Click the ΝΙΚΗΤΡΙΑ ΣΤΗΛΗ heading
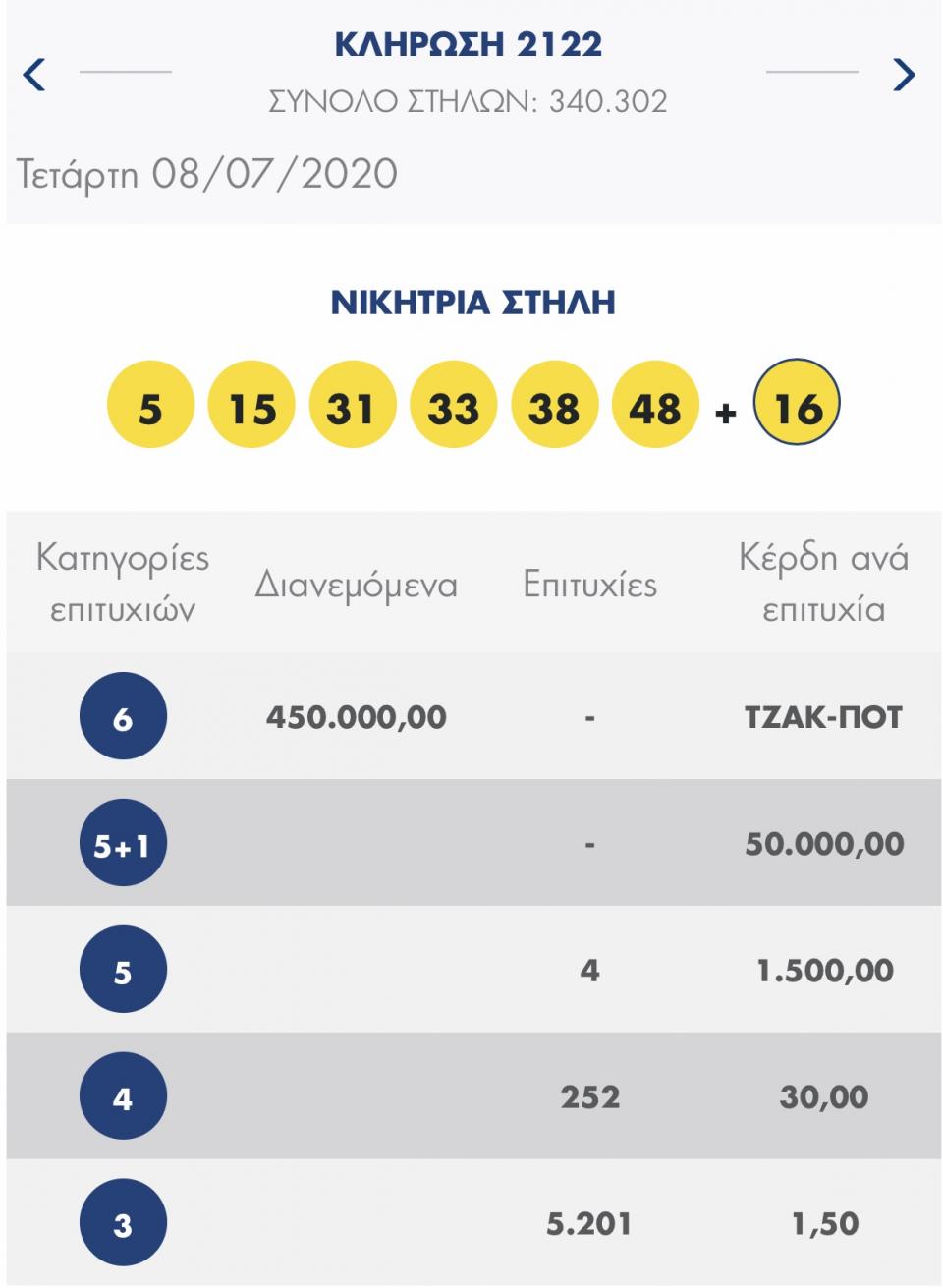 (471, 304)
